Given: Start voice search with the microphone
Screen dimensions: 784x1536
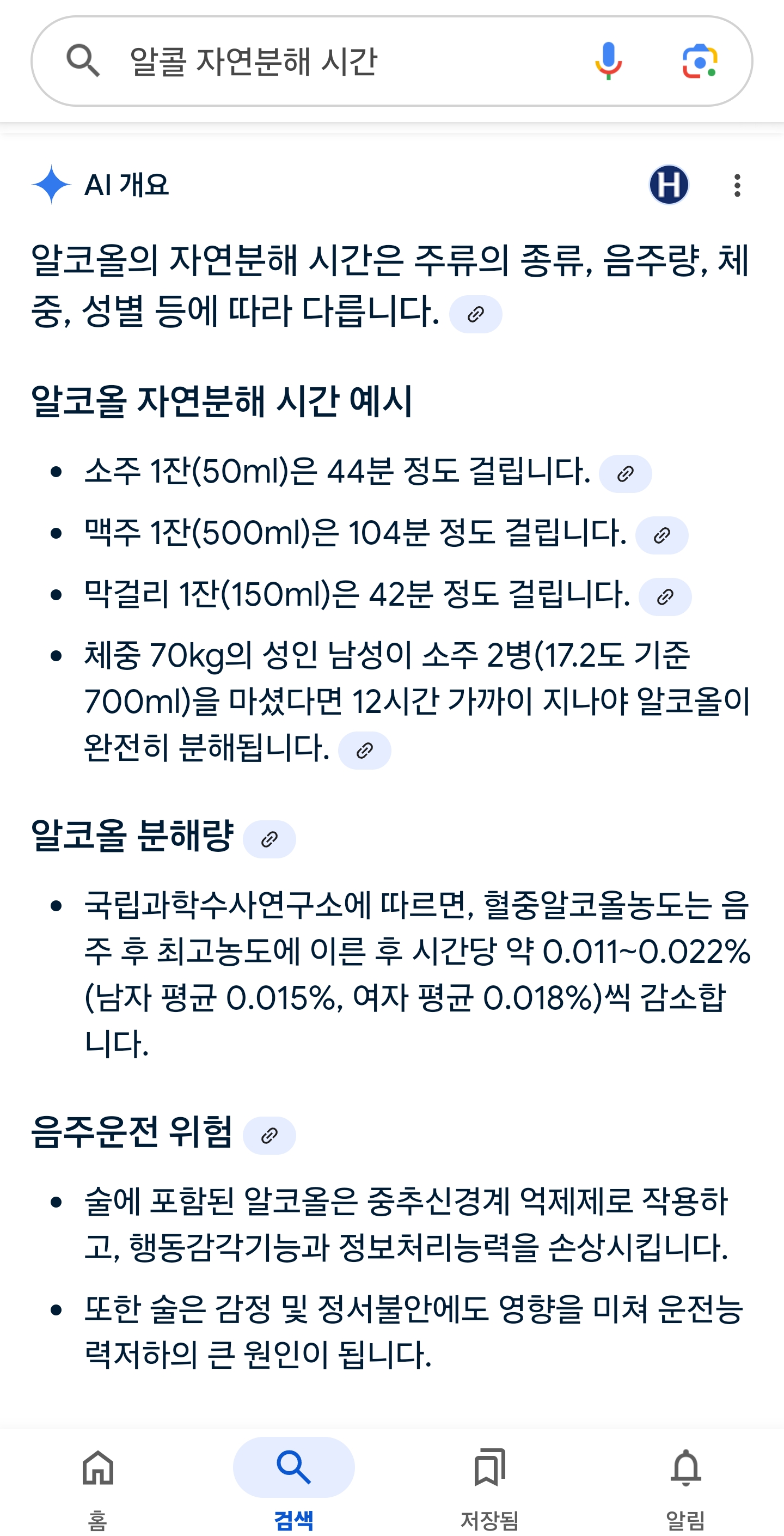Looking at the screenshot, I should tap(608, 61).
